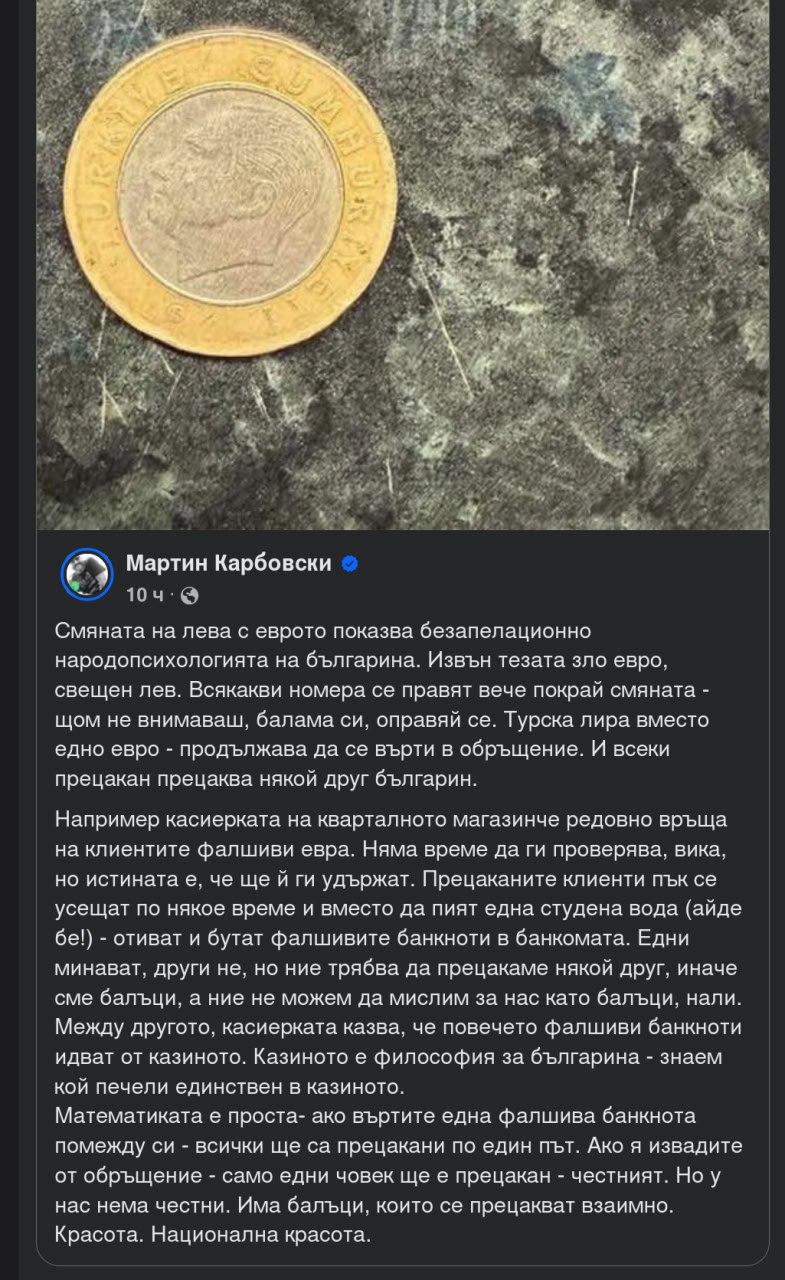Open the post via its 10 ч timestamp
Image resolution: width=785 pixels, height=1280 pixels.
[x=144, y=595]
